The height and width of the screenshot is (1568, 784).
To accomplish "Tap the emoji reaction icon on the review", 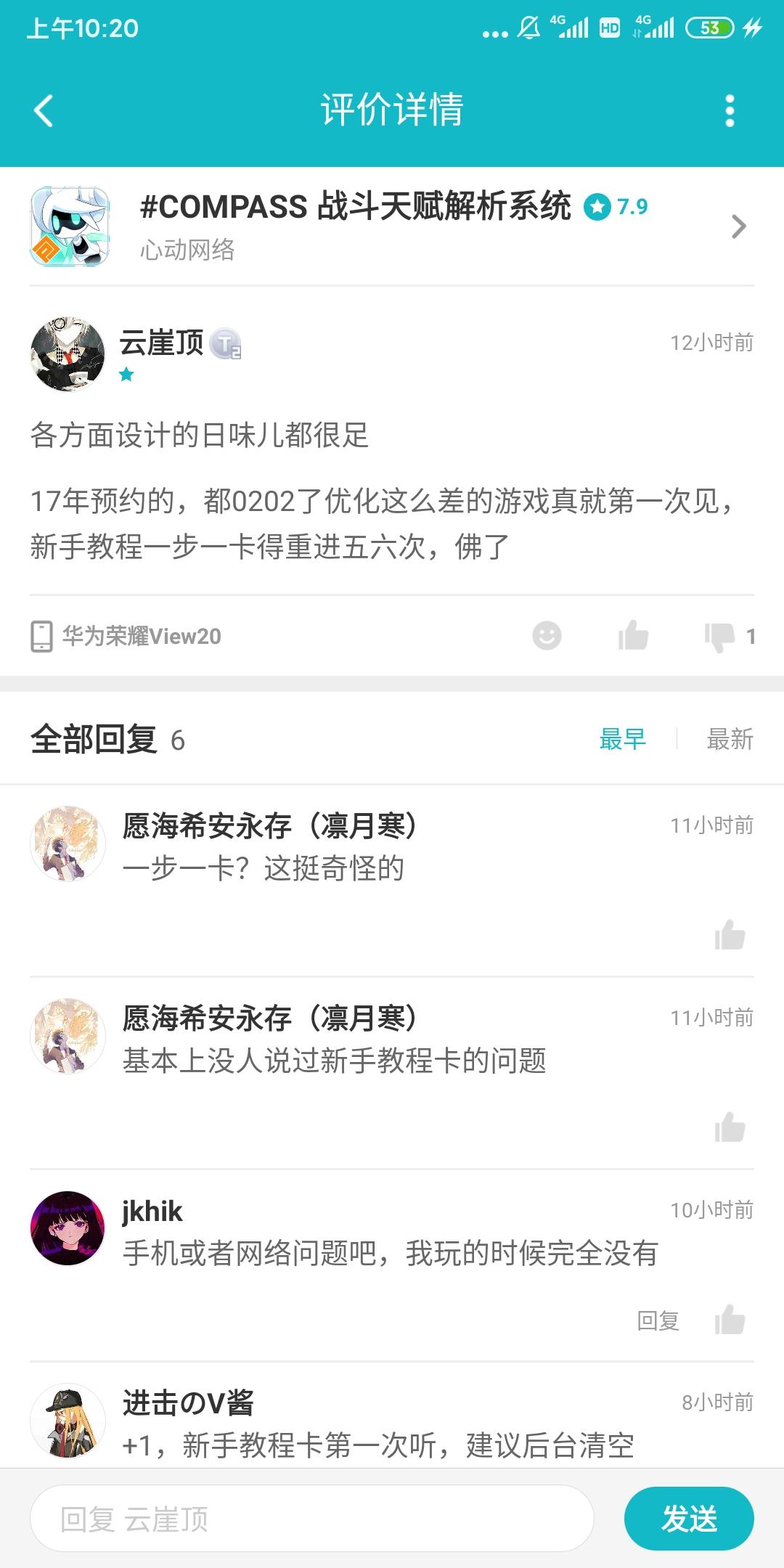I will pyautogui.click(x=546, y=635).
